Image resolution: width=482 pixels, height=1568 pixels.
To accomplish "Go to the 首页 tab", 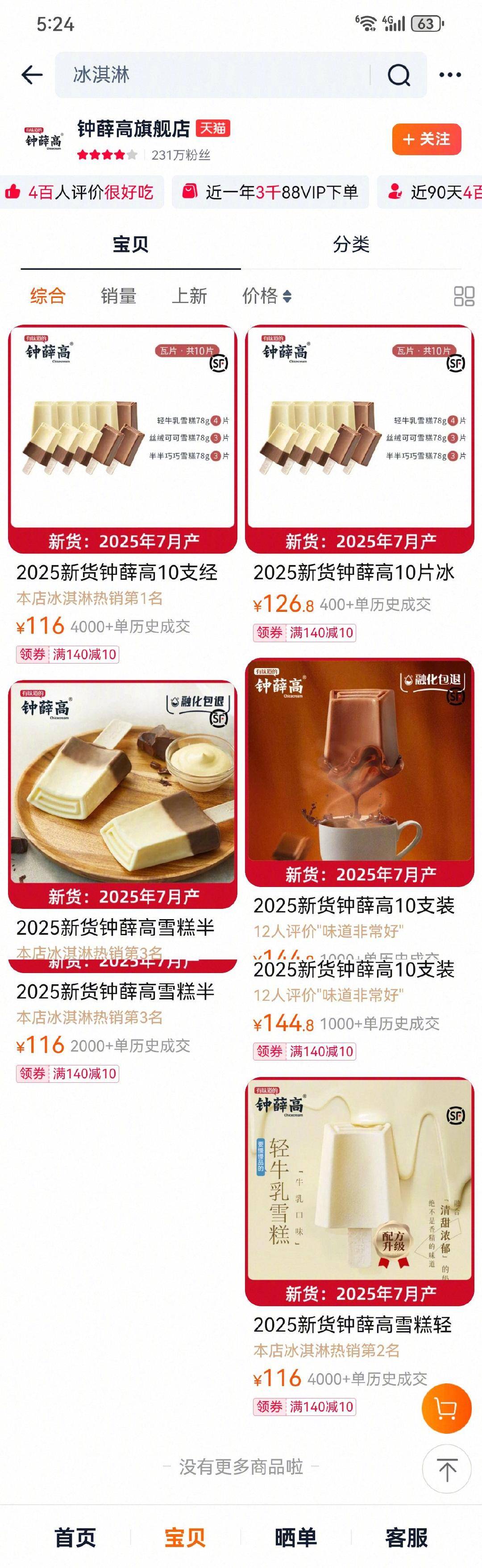I will pyautogui.click(x=75, y=1538).
